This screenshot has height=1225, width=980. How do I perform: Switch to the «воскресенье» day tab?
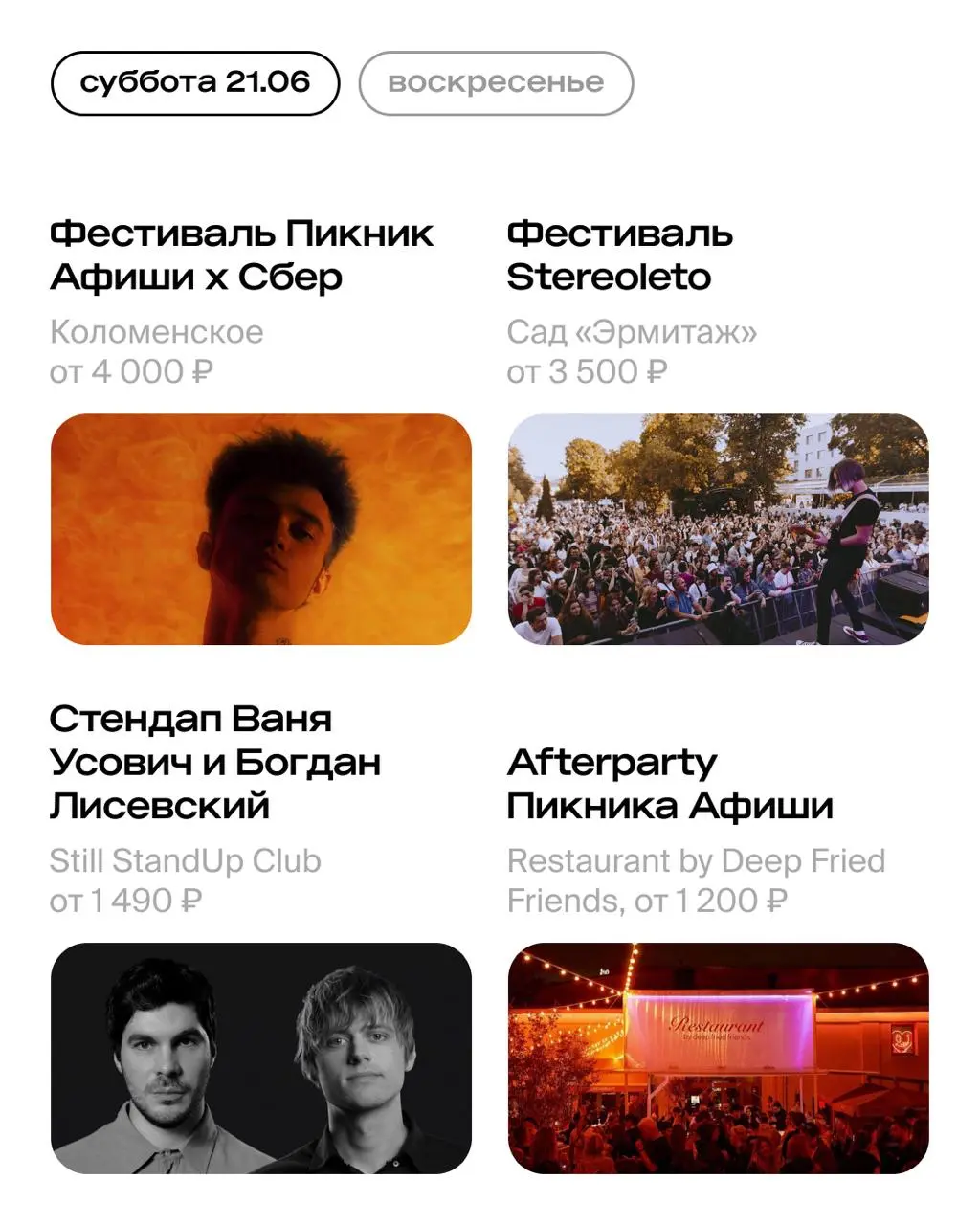tap(496, 82)
